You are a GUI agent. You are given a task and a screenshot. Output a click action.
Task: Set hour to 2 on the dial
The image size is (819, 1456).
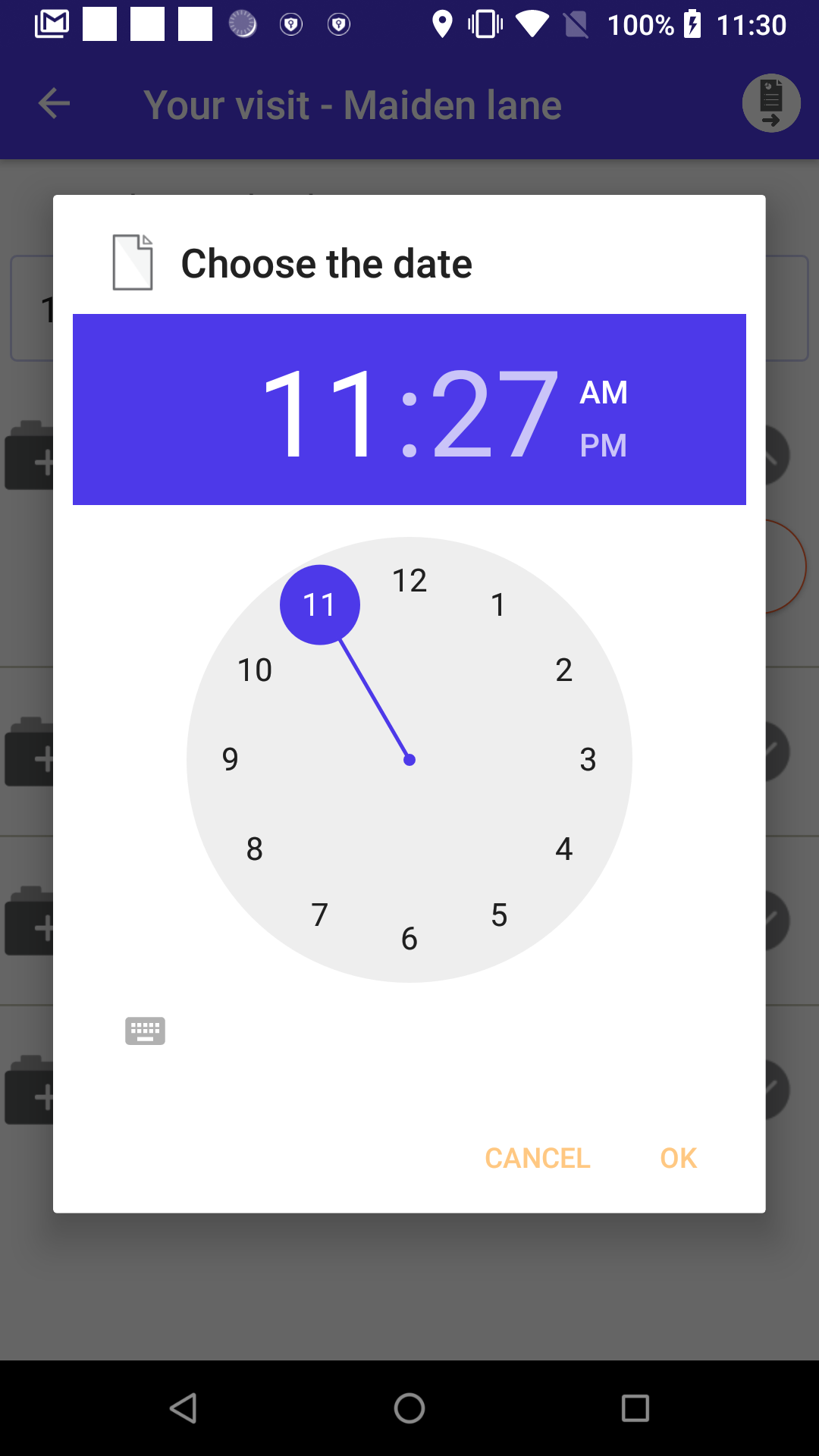(x=563, y=670)
